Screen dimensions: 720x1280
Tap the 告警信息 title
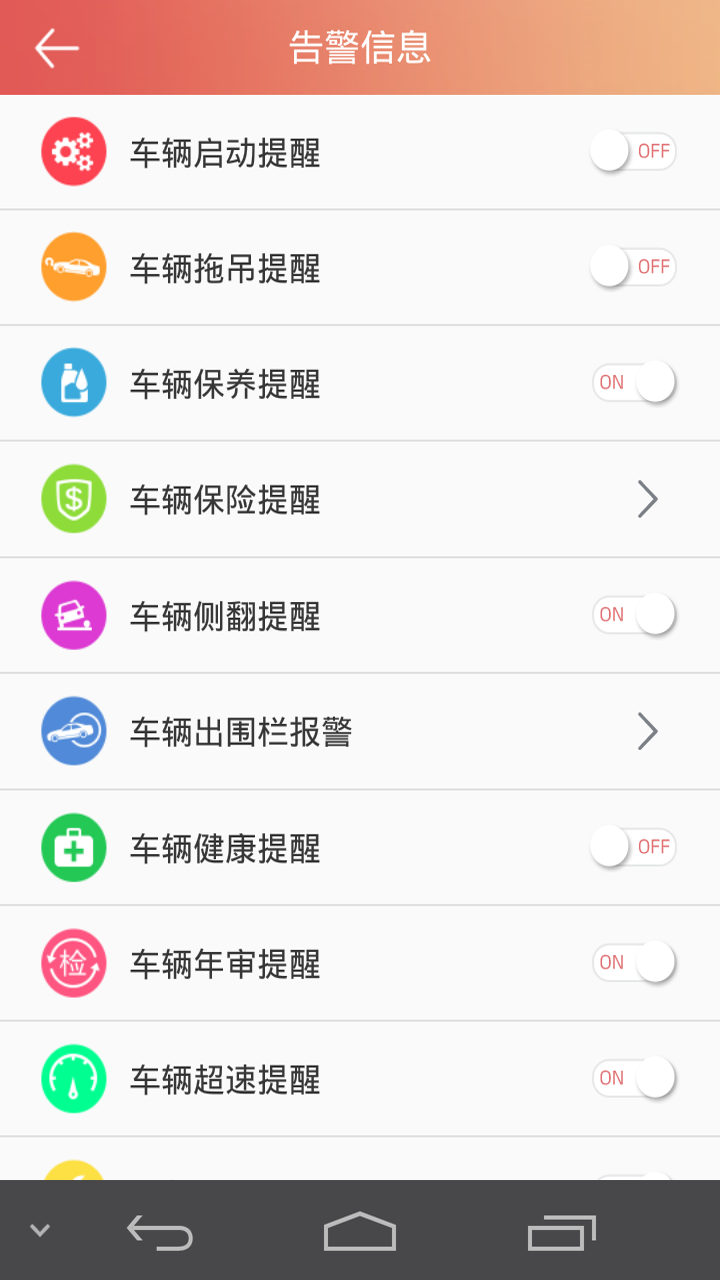[360, 47]
